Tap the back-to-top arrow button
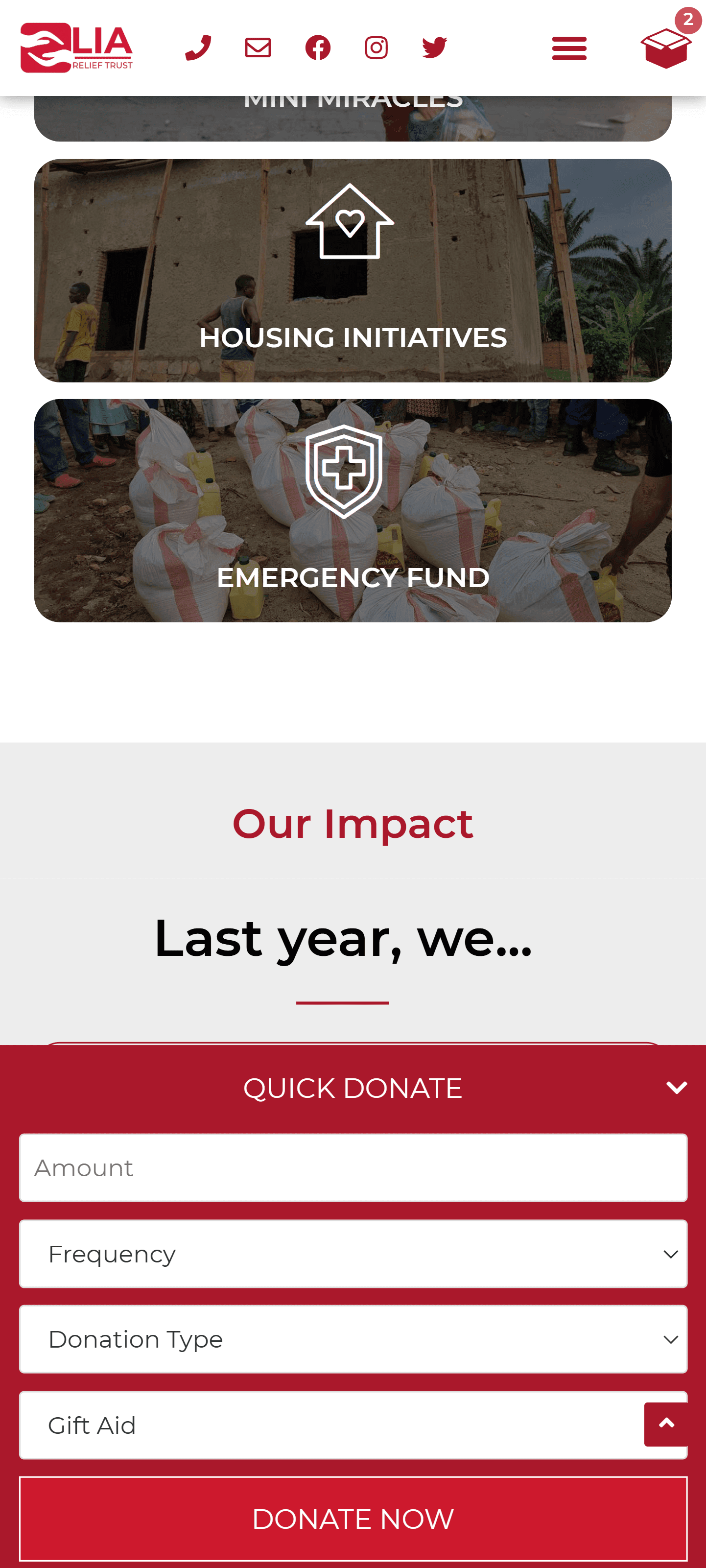 tap(666, 1425)
